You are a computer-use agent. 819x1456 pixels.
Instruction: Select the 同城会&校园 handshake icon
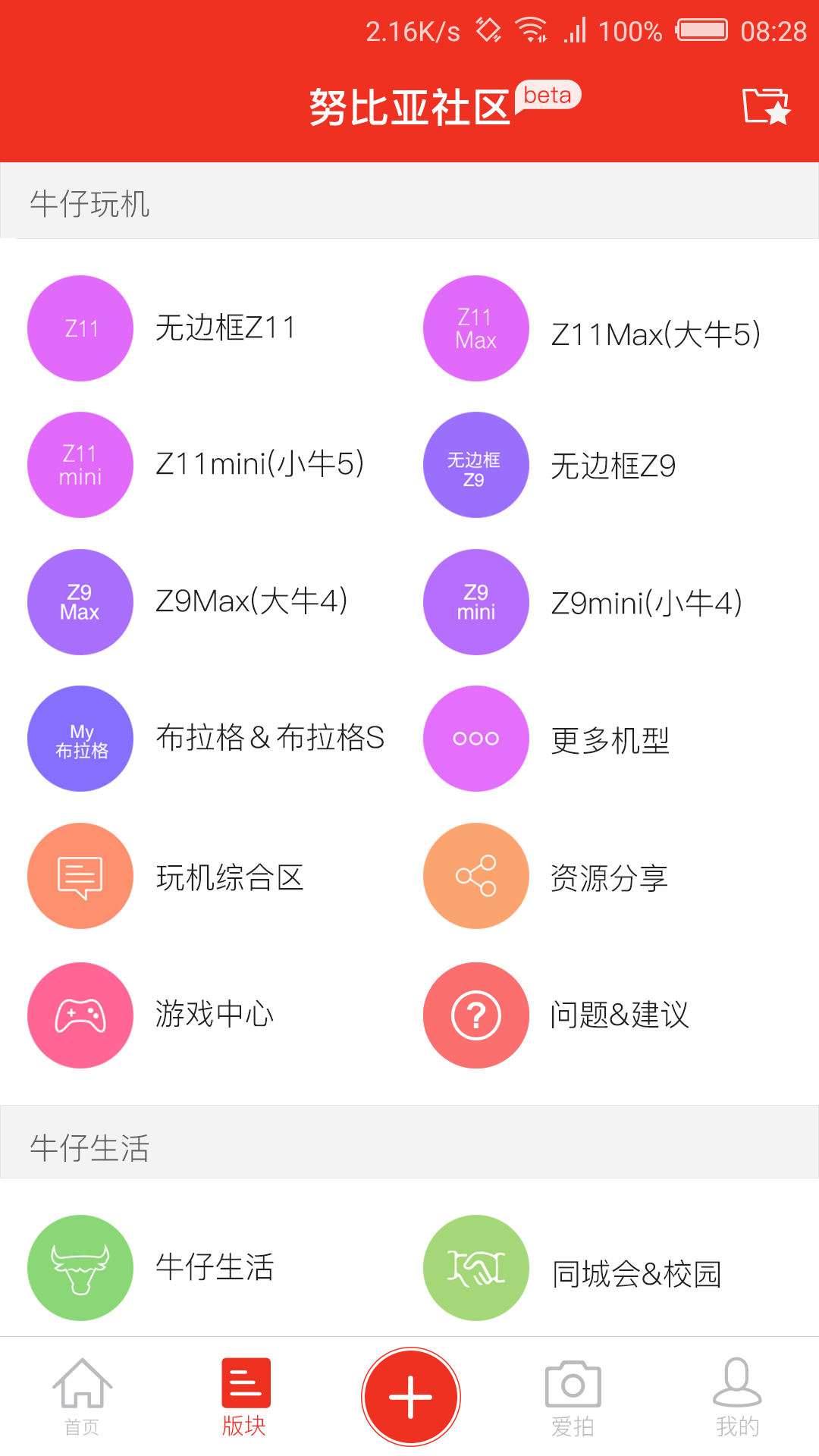[475, 1266]
